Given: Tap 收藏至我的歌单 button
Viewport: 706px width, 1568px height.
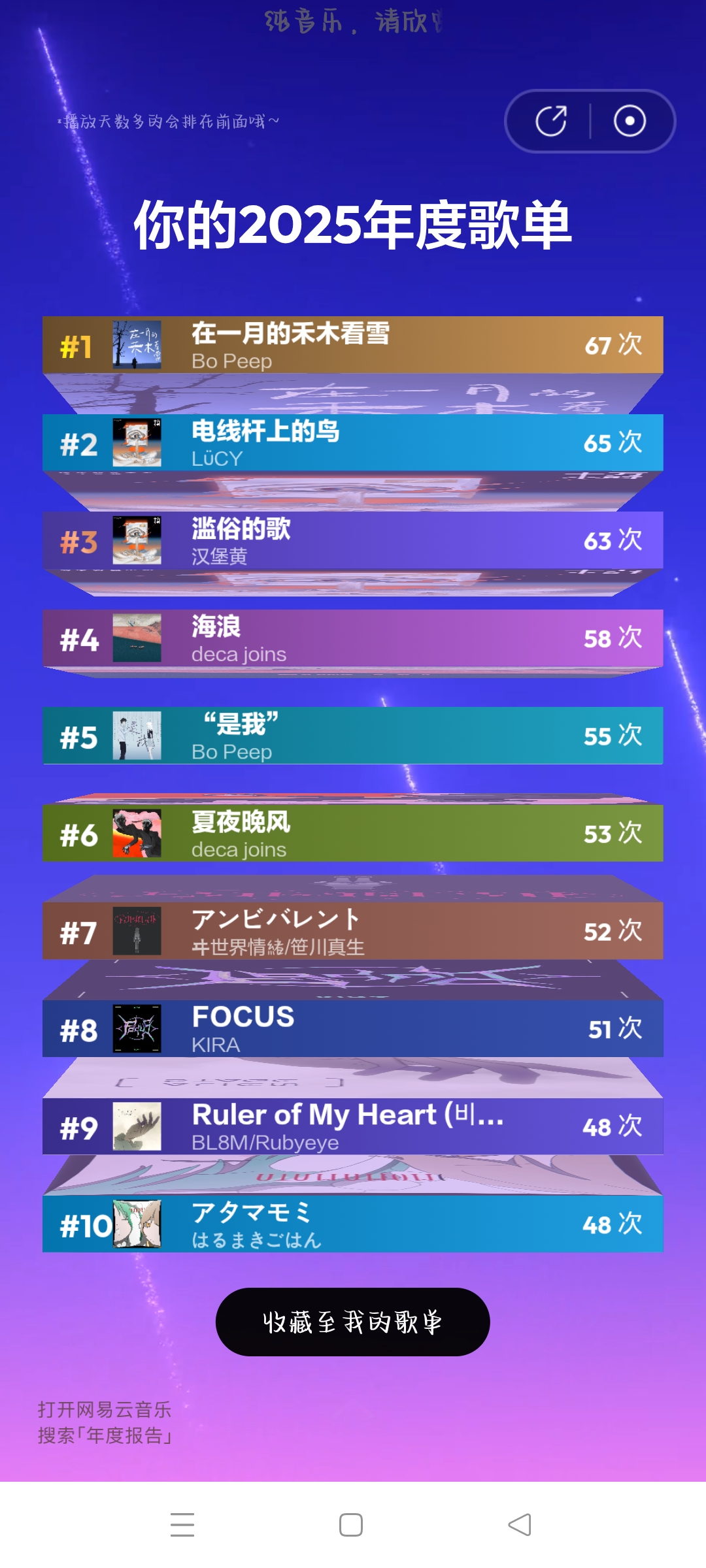Looking at the screenshot, I should (x=352, y=1322).
